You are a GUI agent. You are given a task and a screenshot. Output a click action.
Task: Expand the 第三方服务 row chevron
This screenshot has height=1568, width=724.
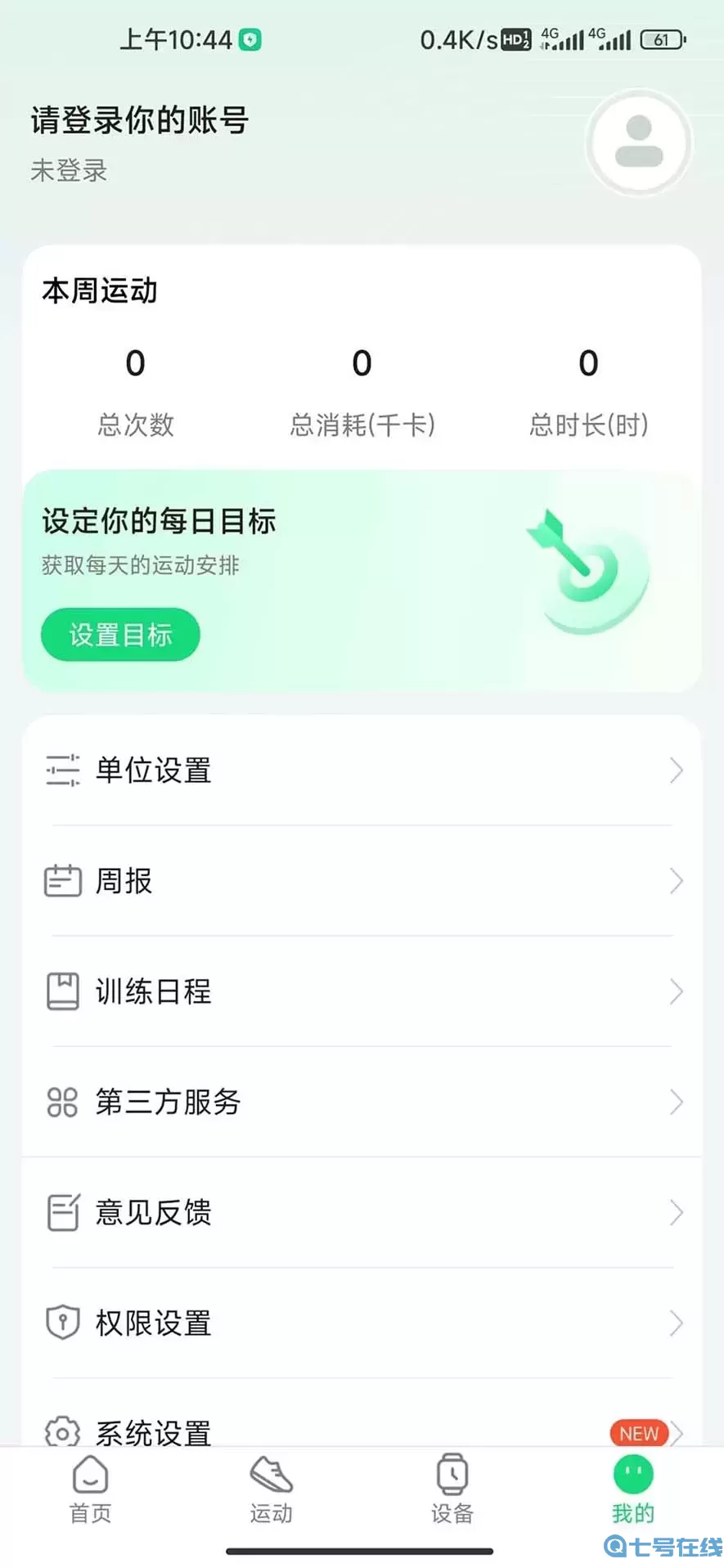676,1102
